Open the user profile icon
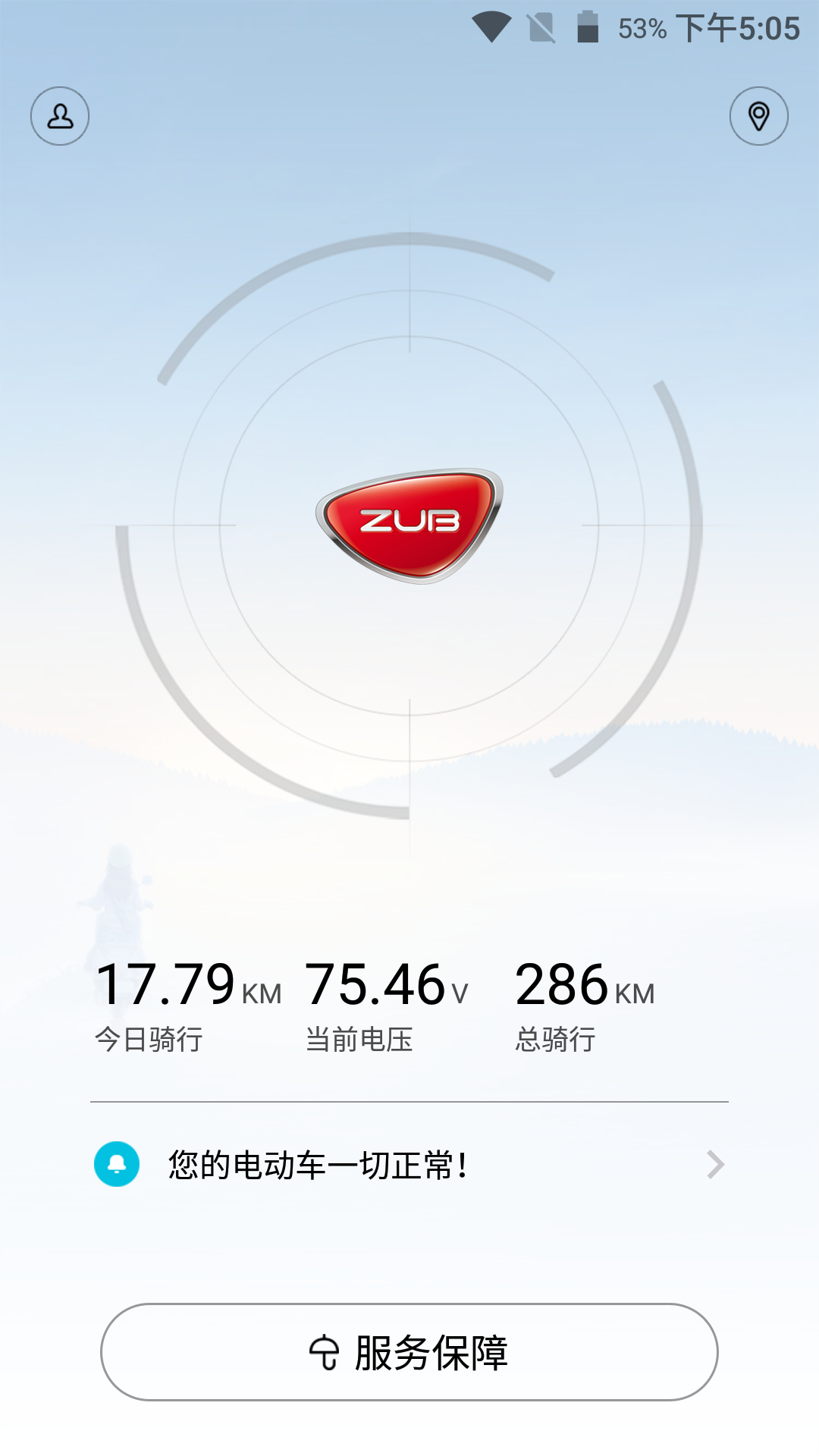Image resolution: width=819 pixels, height=1456 pixels. [x=59, y=115]
